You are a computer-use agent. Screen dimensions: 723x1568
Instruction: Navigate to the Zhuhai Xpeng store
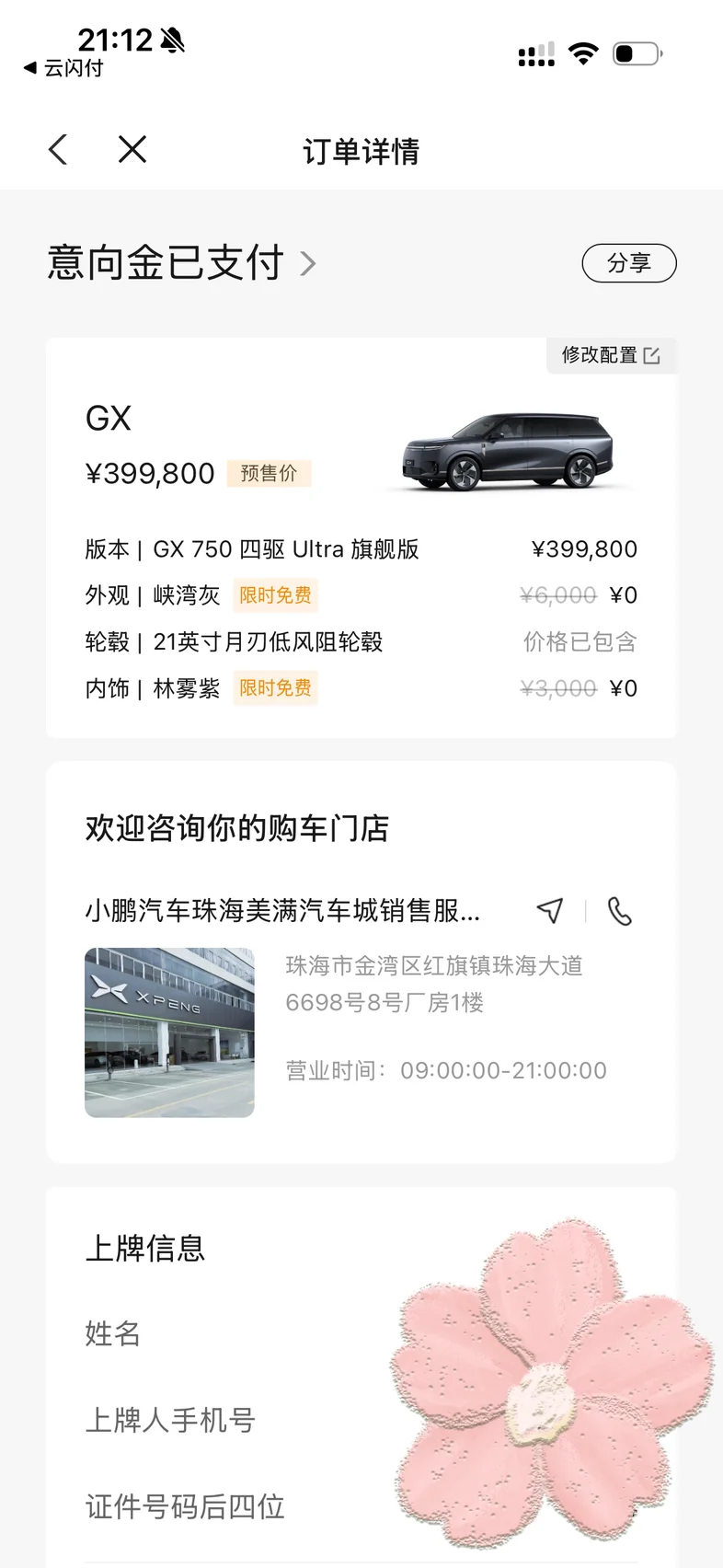(549, 911)
